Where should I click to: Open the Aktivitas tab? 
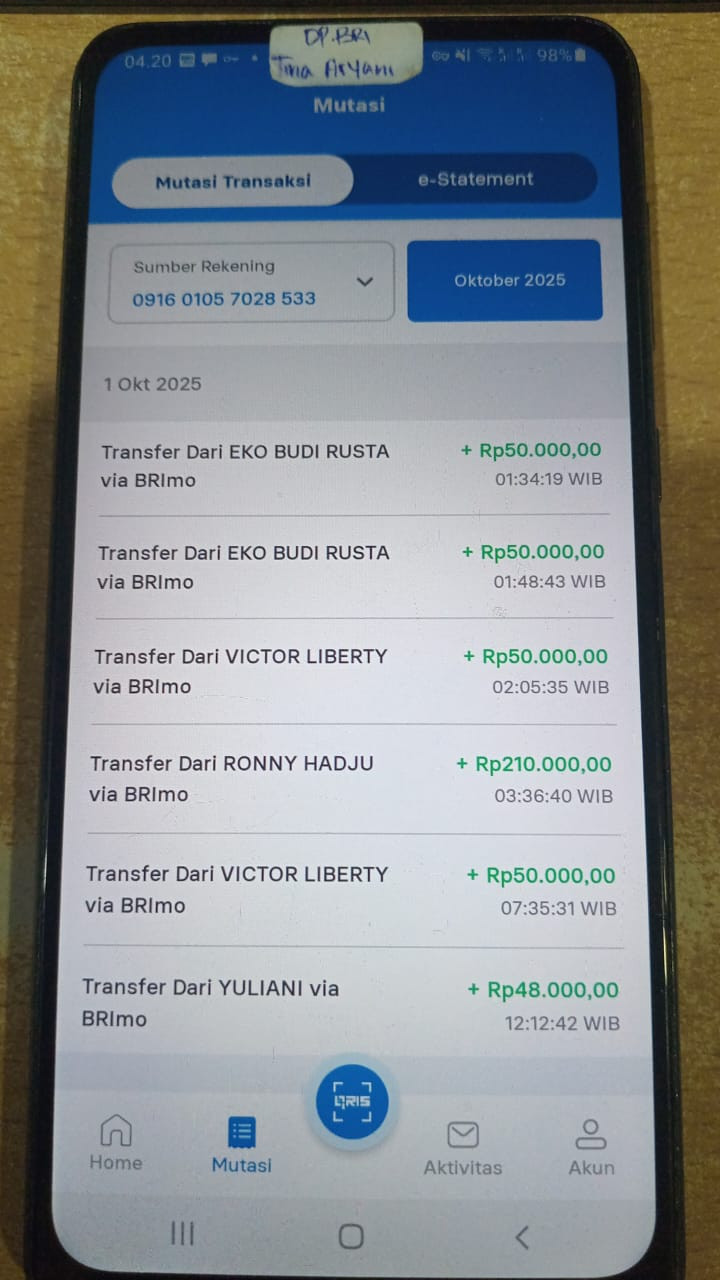(x=462, y=1148)
